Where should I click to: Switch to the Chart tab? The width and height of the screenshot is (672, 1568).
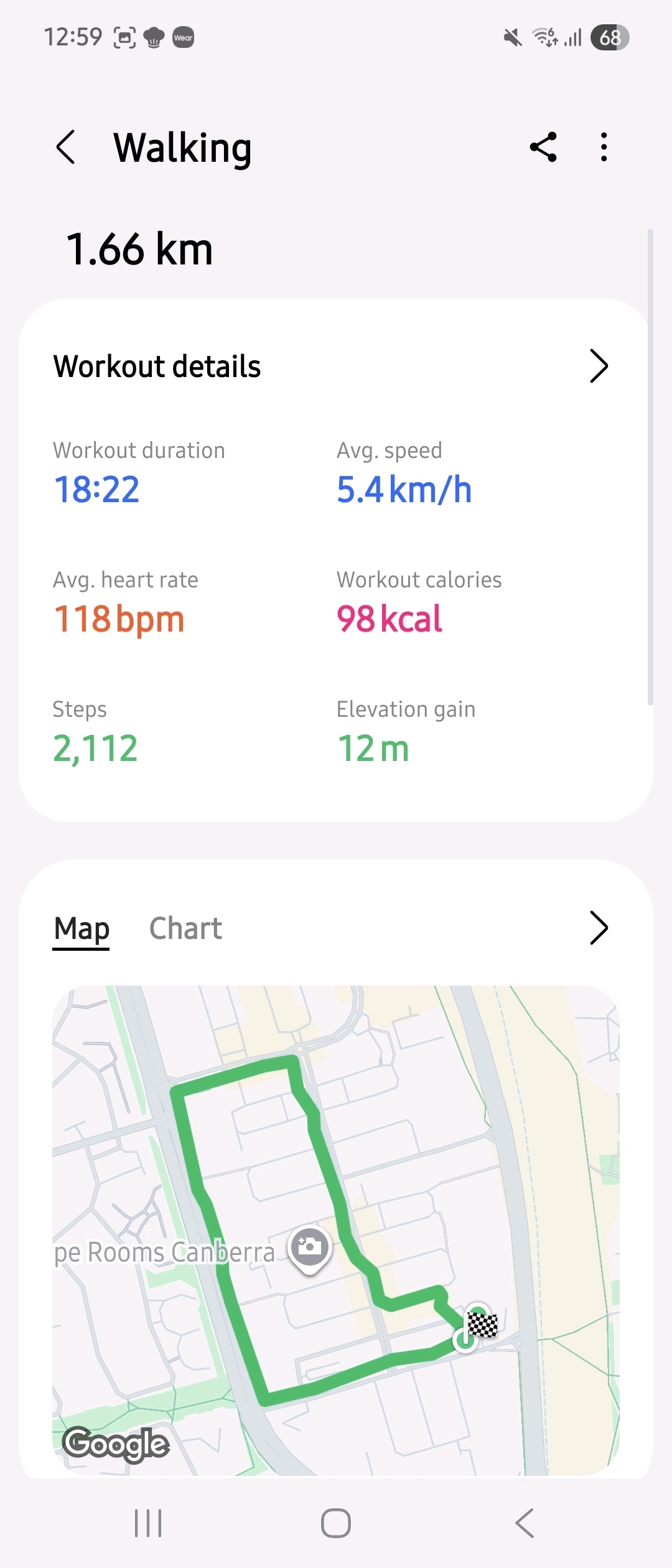(x=185, y=928)
